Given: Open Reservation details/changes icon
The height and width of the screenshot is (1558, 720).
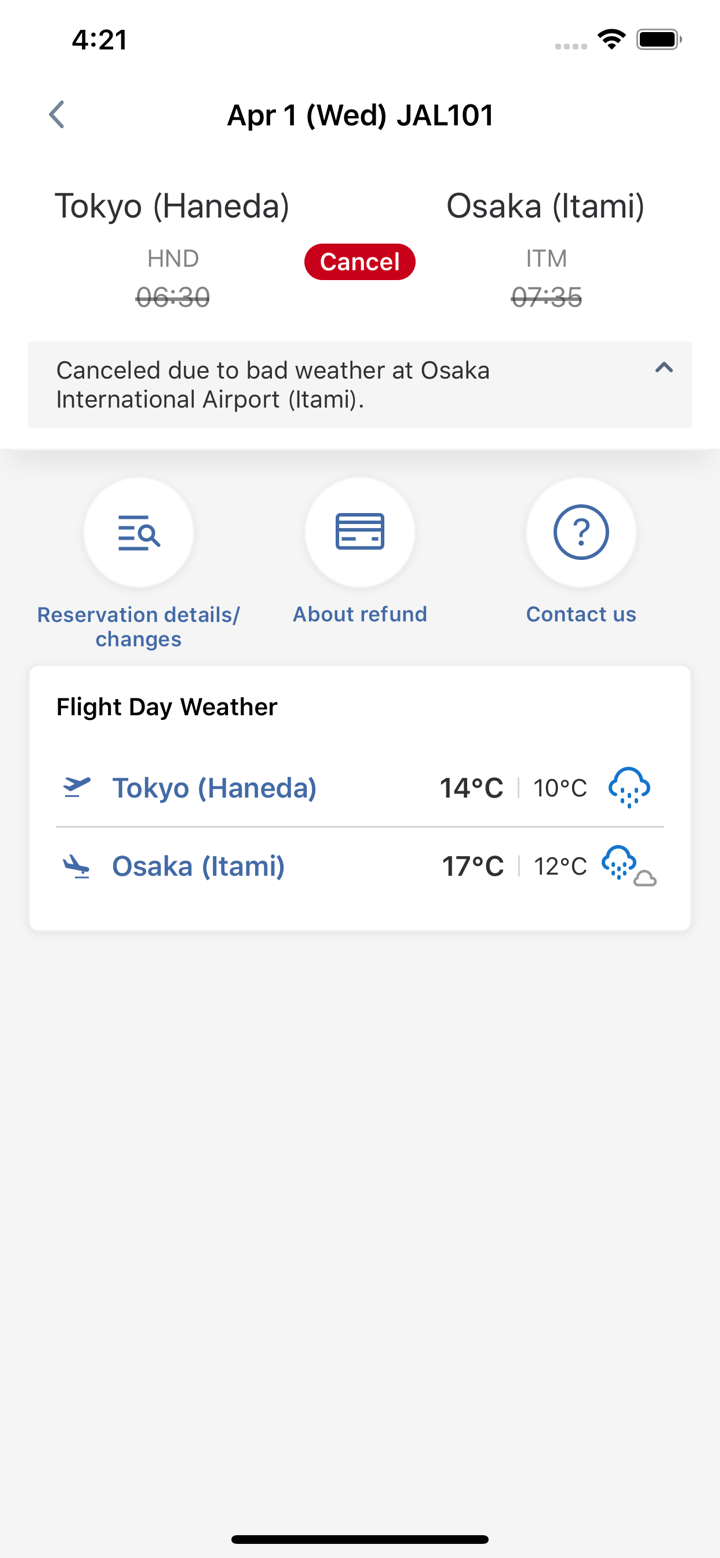Looking at the screenshot, I should click(138, 532).
